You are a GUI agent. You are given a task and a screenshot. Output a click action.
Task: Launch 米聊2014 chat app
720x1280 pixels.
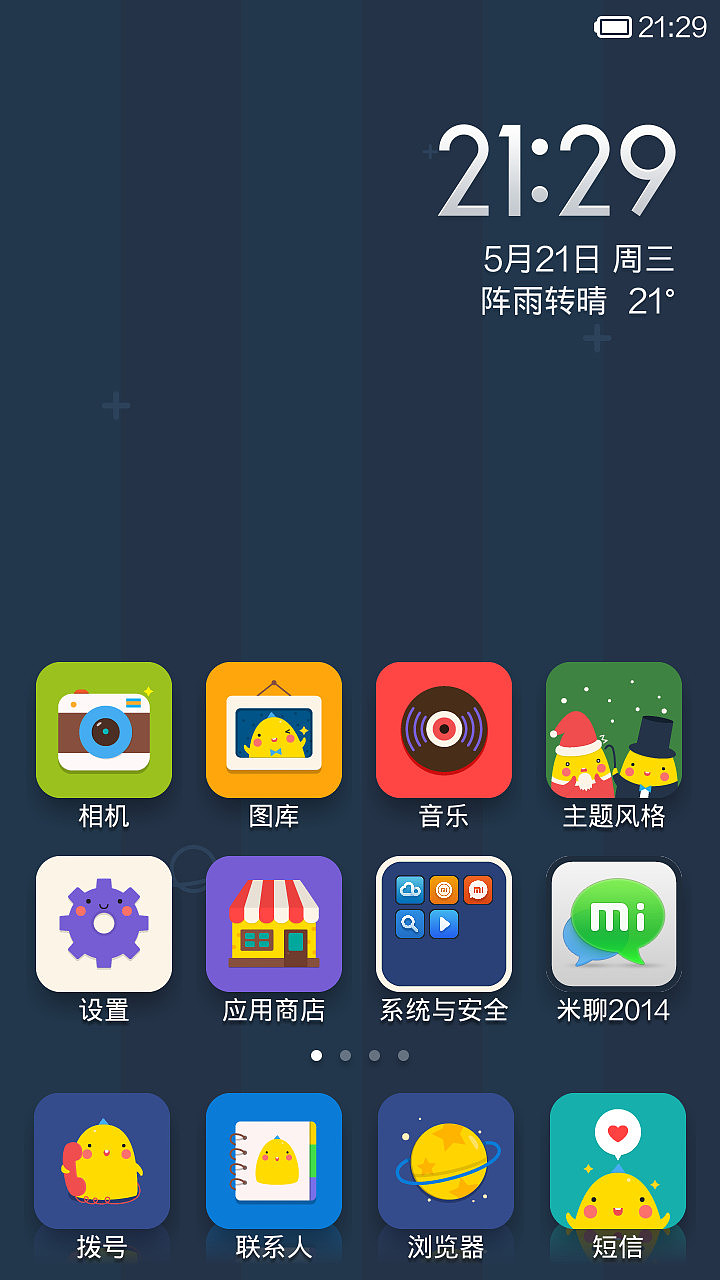(x=614, y=924)
